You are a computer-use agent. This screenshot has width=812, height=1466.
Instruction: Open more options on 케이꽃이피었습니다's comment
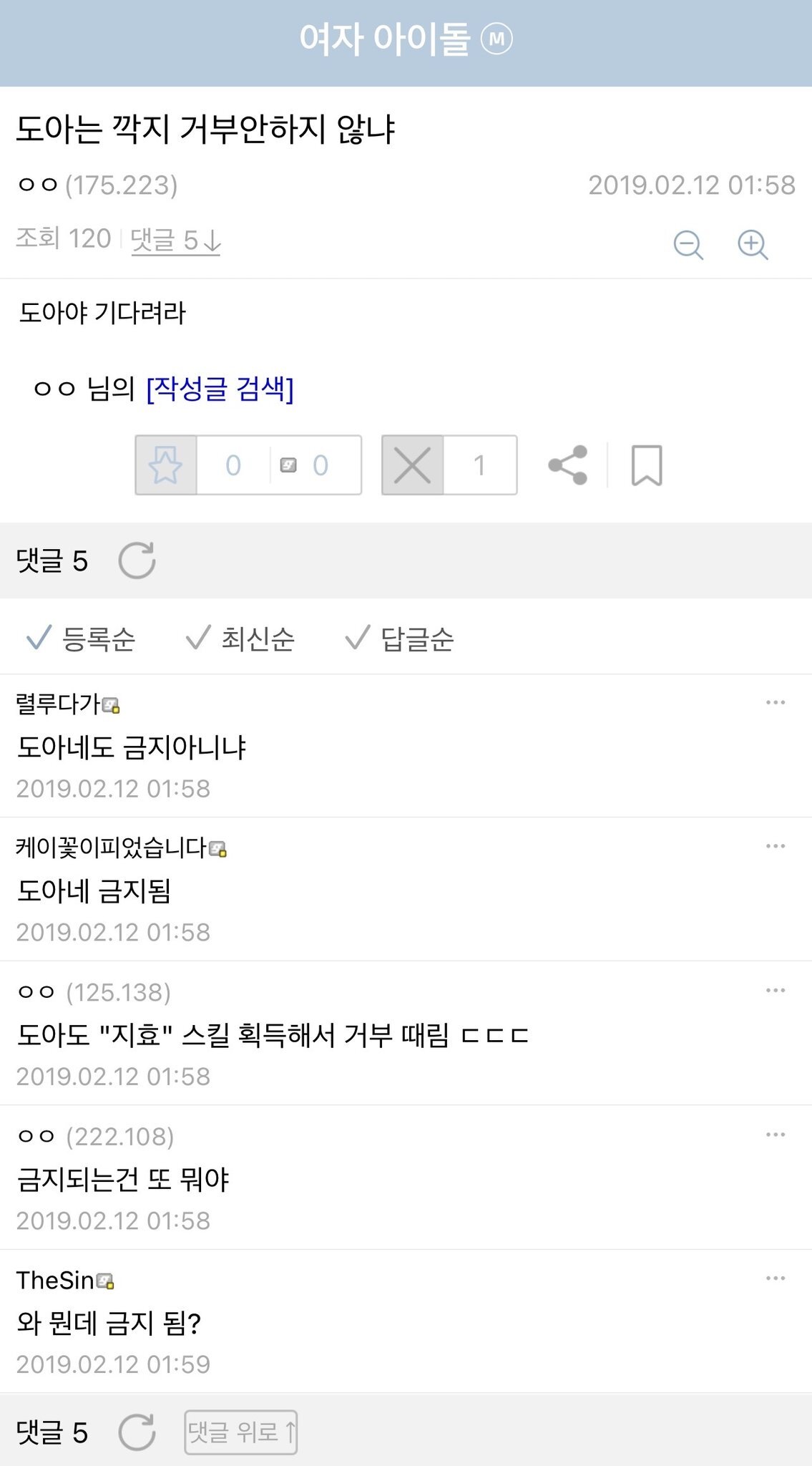tap(776, 847)
